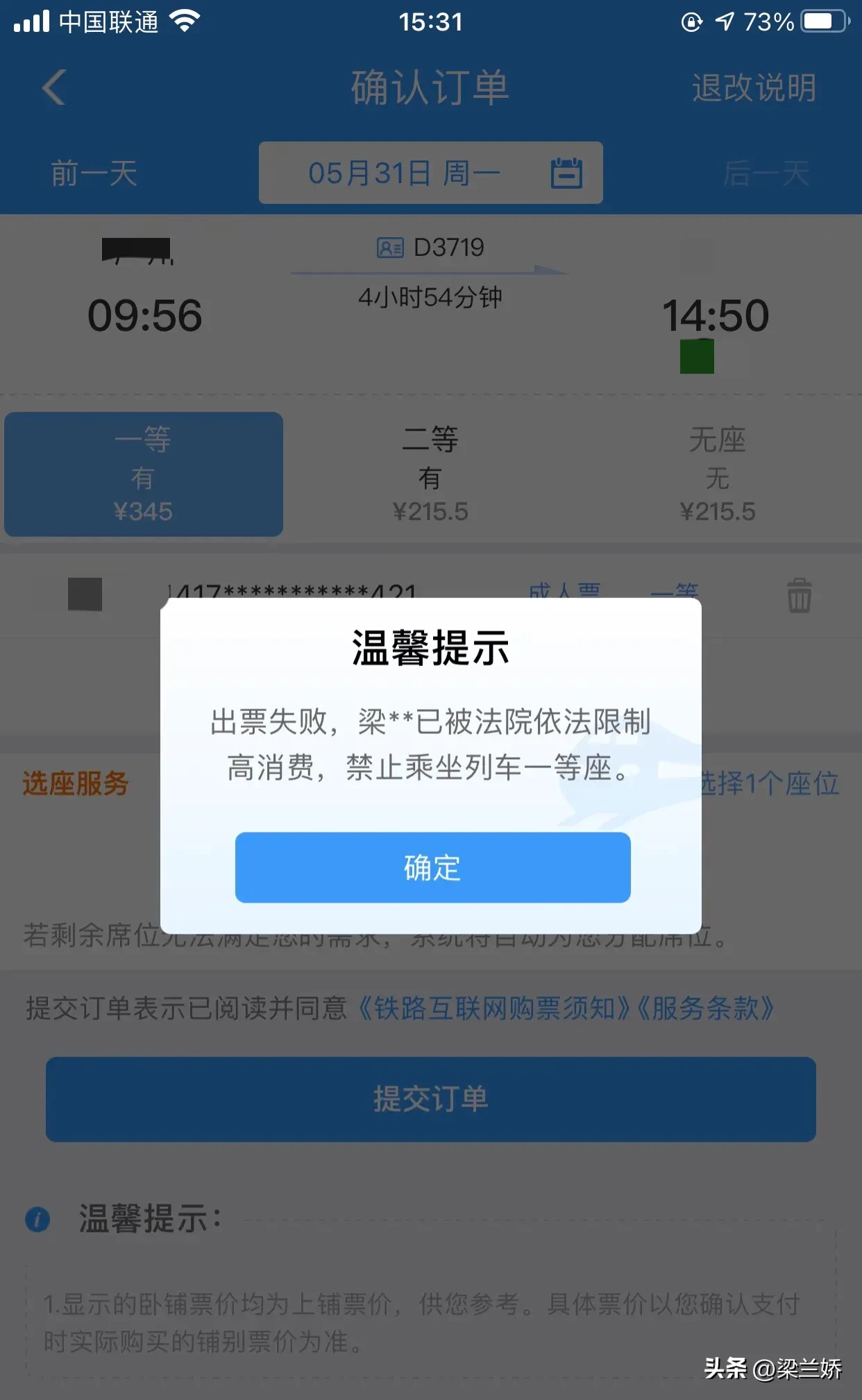Delete the passenger with the trash icon
Viewport: 862px width, 1400px height.
799,596
